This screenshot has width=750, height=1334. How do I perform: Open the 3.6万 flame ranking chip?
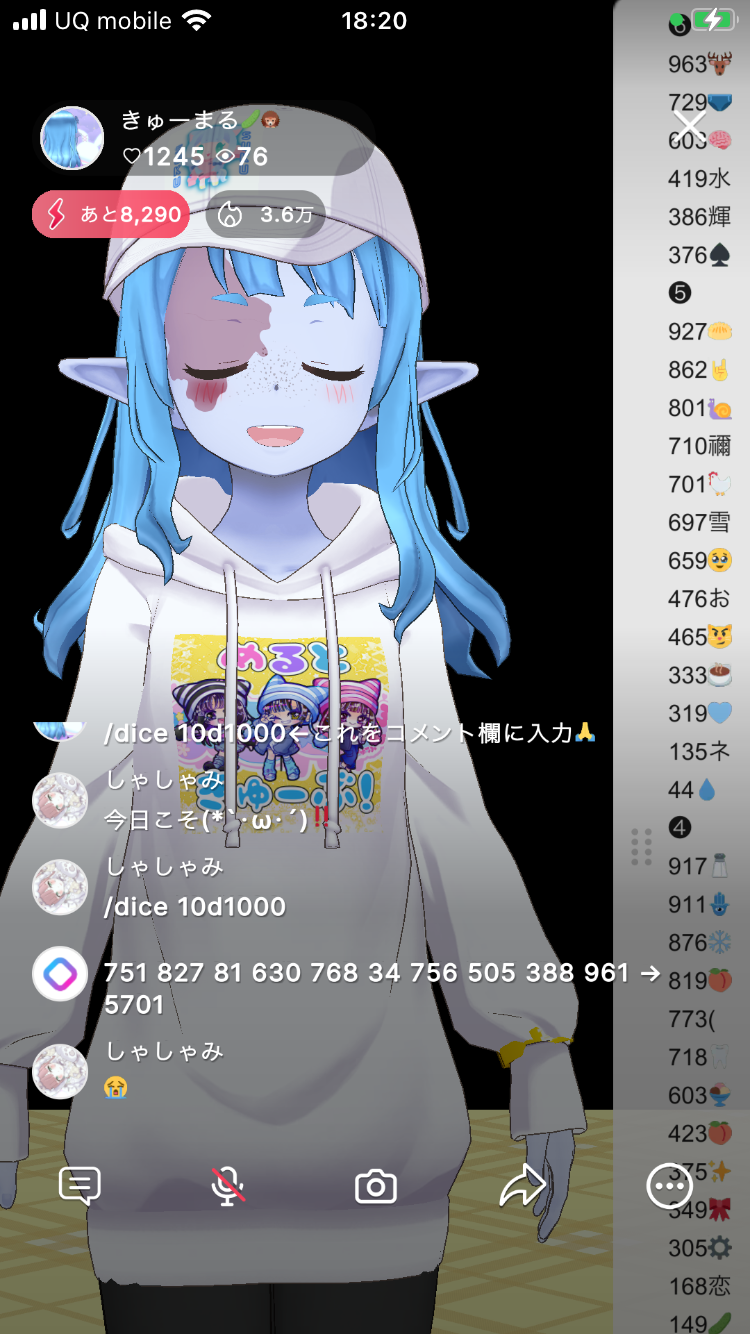[x=266, y=214]
